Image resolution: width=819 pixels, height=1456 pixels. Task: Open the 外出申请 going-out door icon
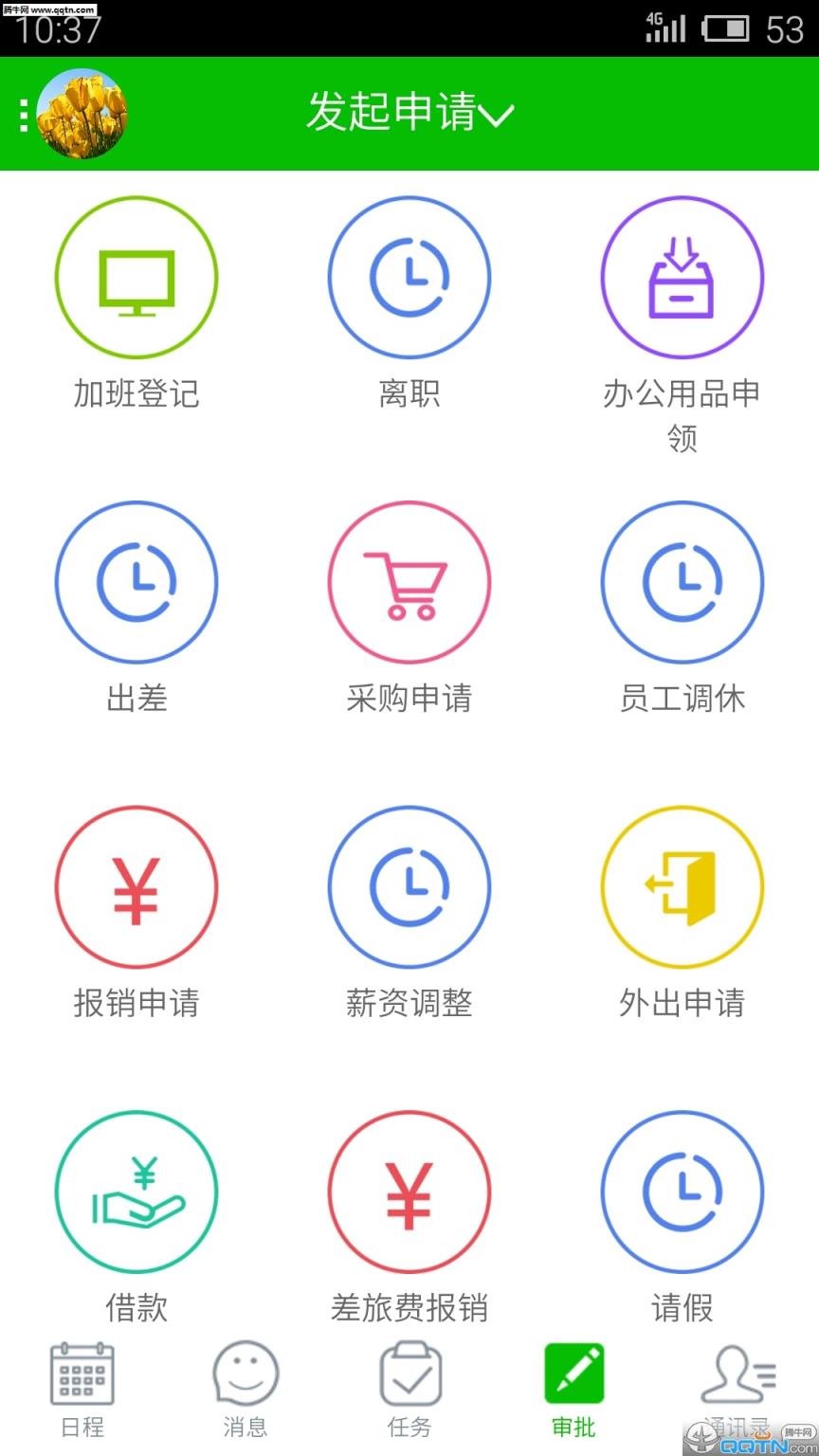(682, 887)
